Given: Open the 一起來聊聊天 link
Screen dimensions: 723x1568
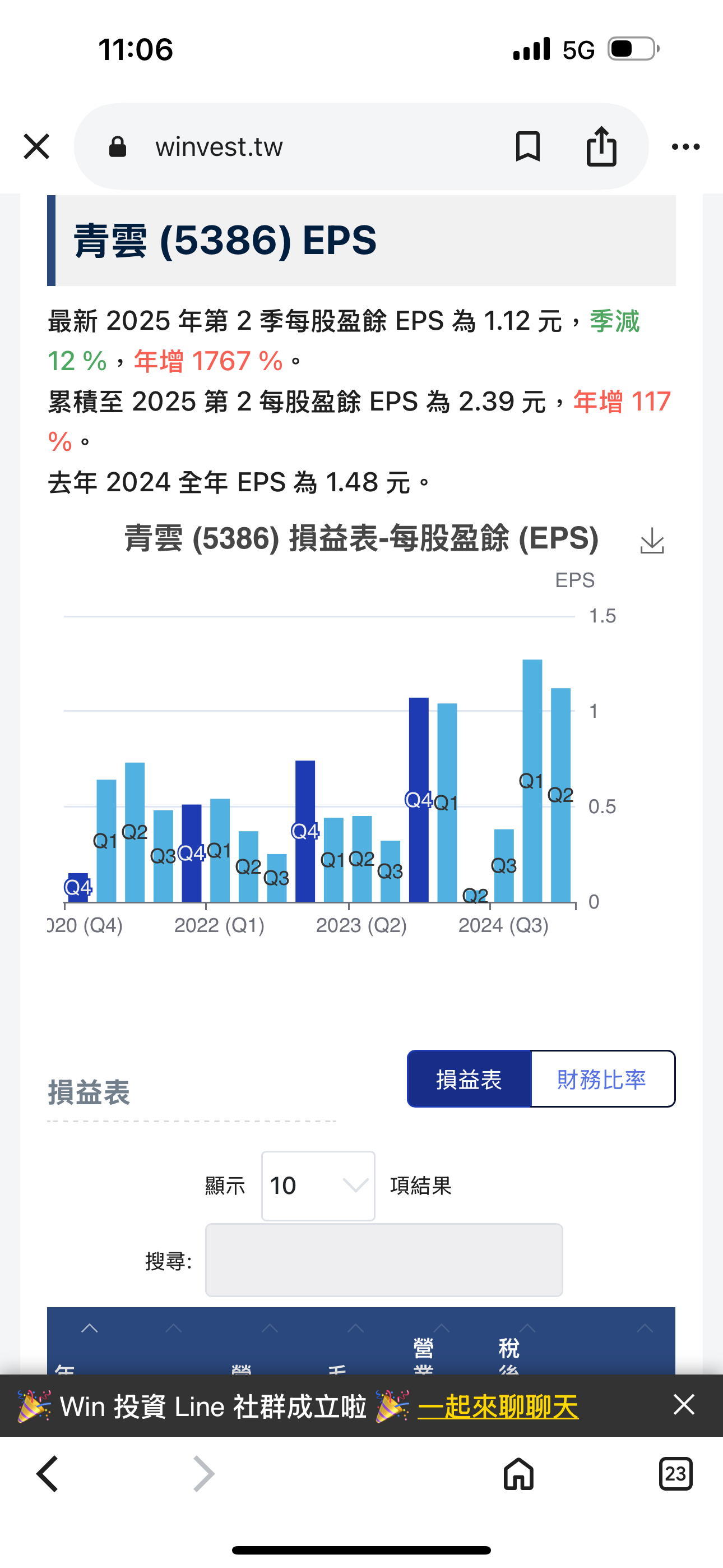Looking at the screenshot, I should click(x=498, y=1406).
